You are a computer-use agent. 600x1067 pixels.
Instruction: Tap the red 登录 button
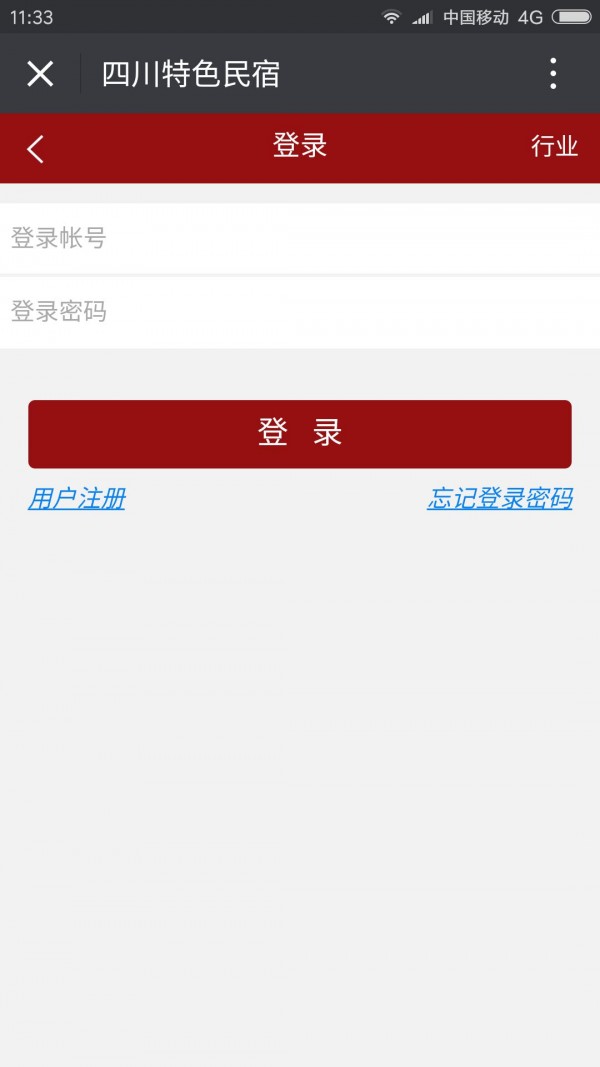click(300, 434)
